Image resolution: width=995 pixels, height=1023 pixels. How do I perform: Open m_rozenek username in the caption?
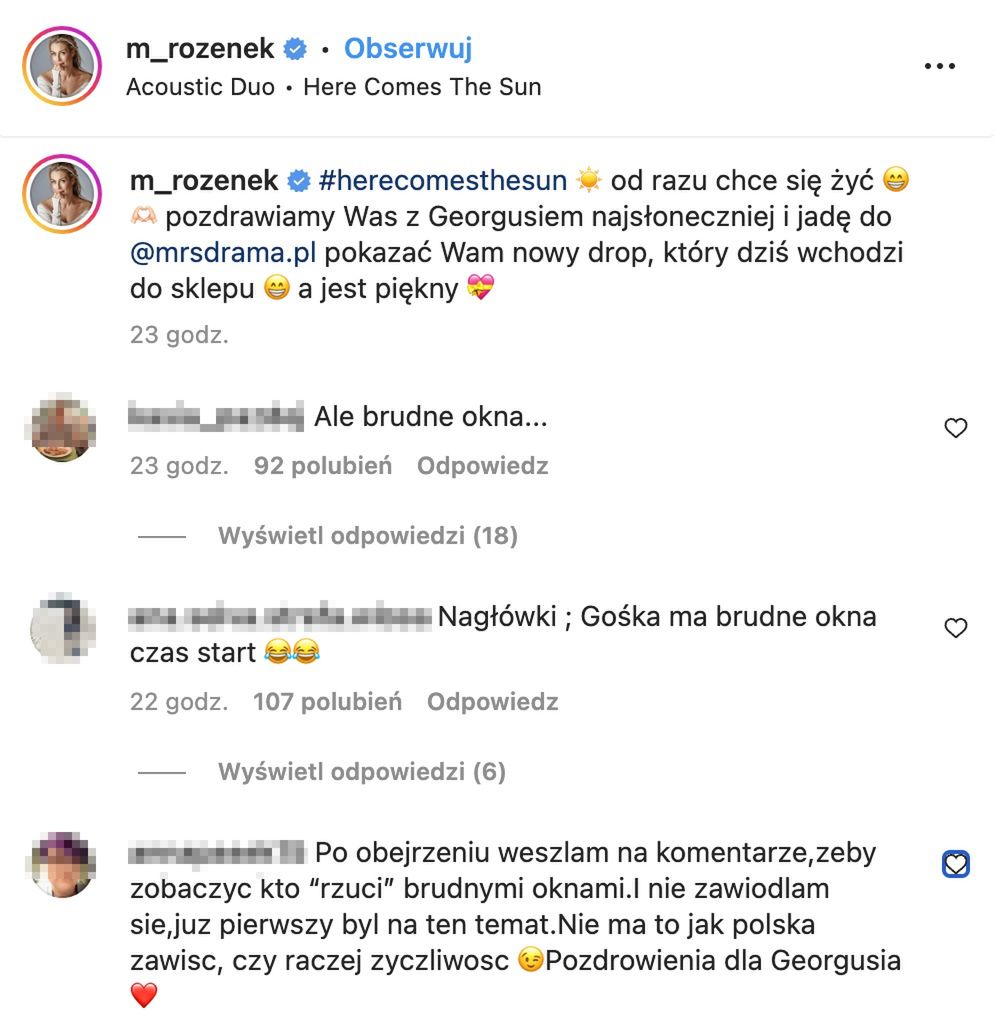[x=203, y=181]
